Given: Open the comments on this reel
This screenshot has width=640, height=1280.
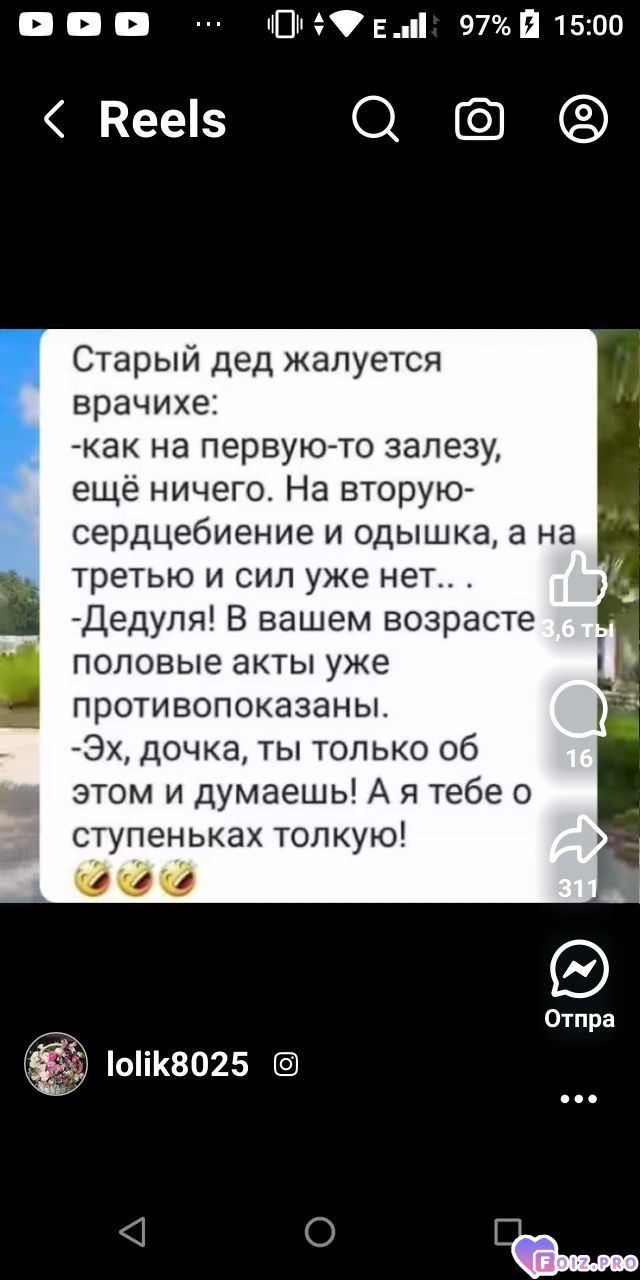Looking at the screenshot, I should click(x=579, y=711).
